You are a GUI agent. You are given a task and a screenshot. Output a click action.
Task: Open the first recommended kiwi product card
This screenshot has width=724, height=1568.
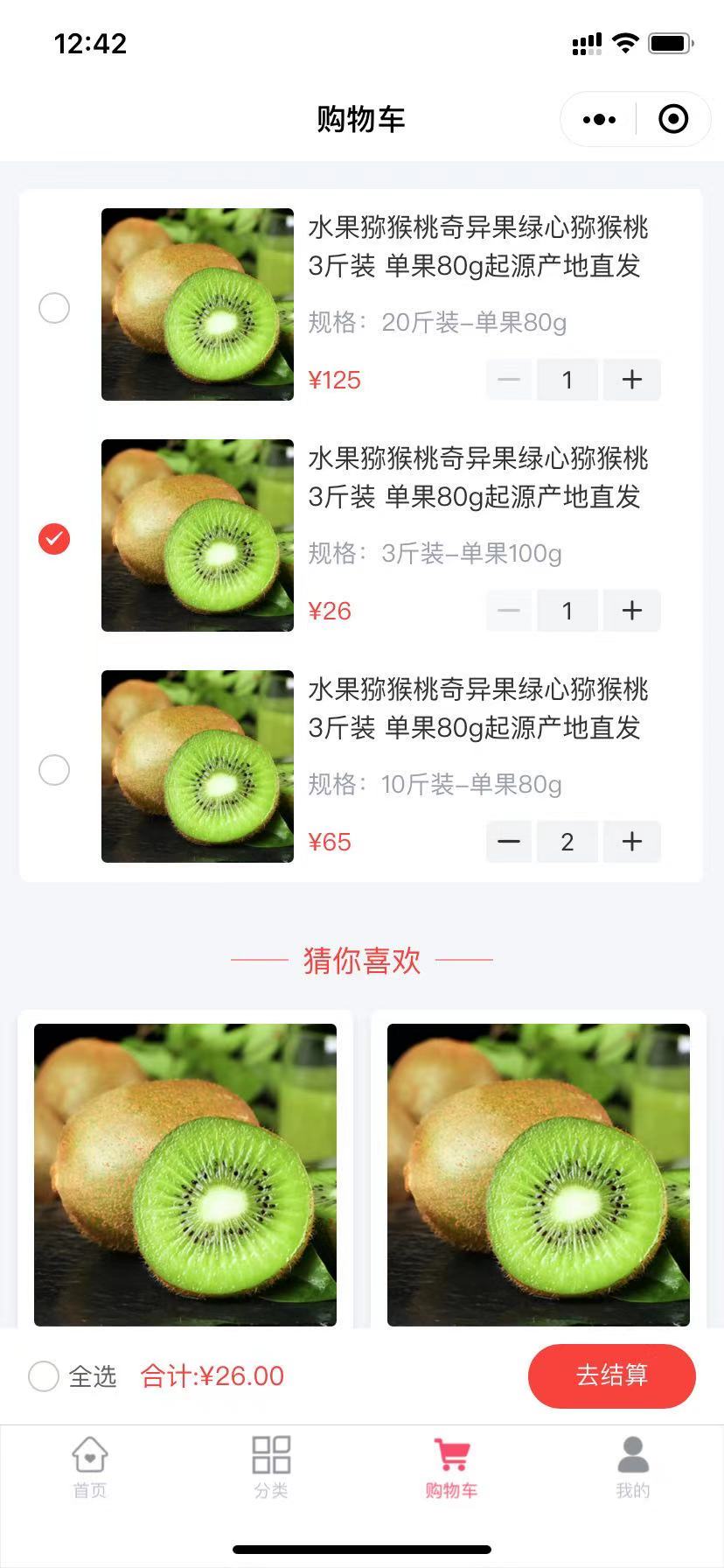pyautogui.click(x=185, y=1174)
